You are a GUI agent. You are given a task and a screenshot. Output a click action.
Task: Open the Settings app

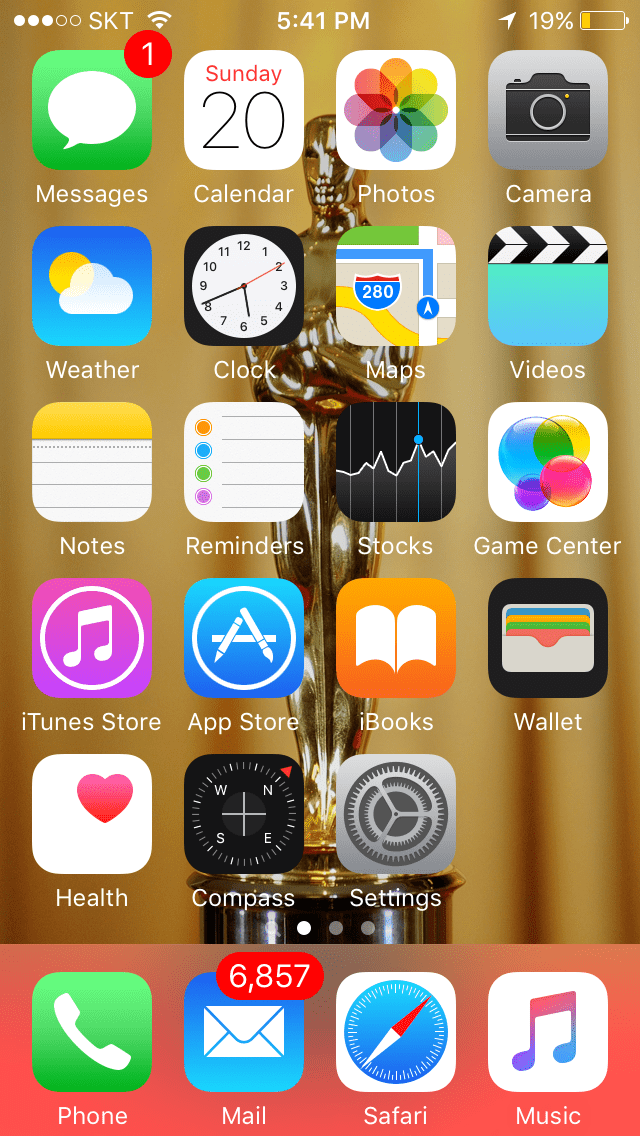pos(396,814)
